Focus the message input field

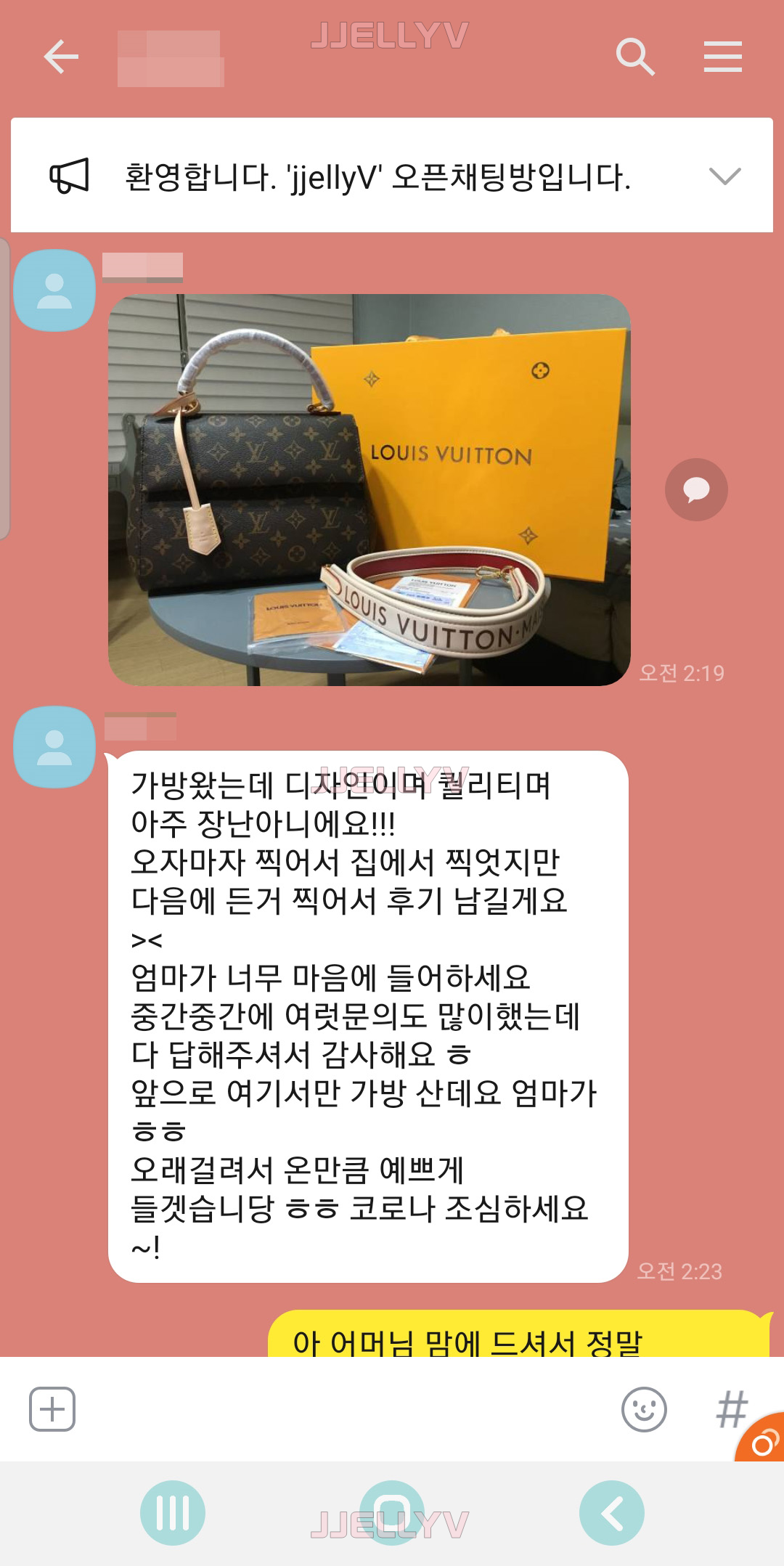(x=341, y=1409)
